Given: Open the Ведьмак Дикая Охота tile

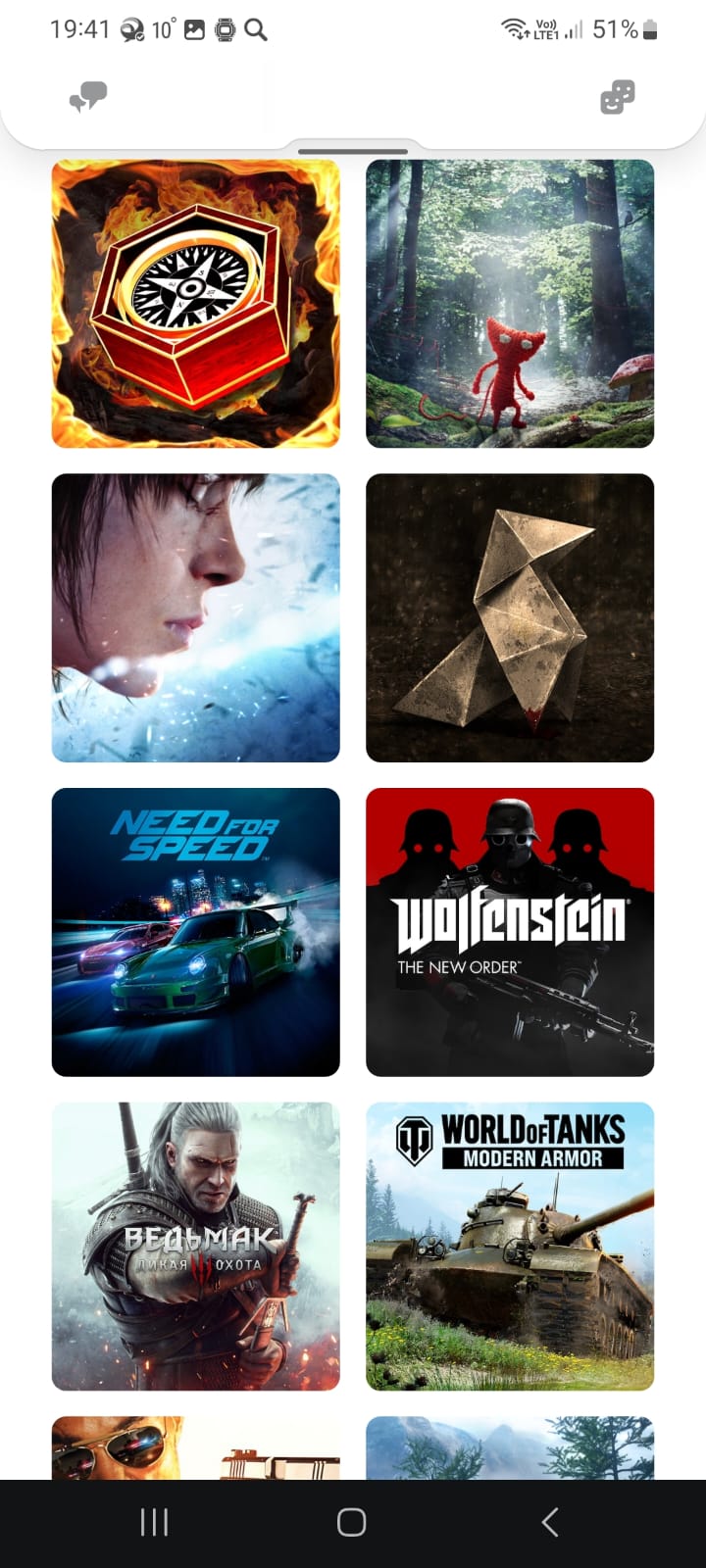Looking at the screenshot, I should [x=196, y=1247].
